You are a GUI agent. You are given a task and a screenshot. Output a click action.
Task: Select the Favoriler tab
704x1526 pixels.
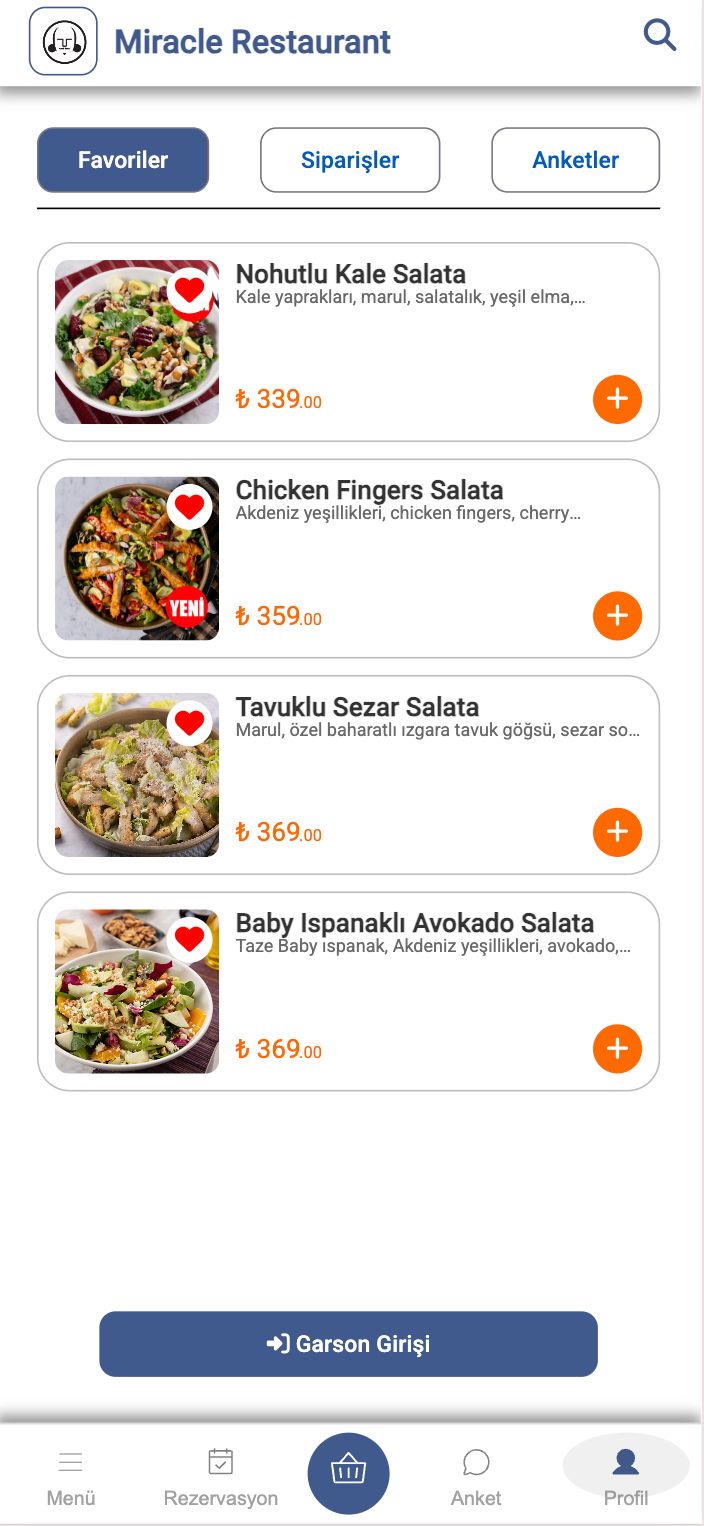point(123,160)
